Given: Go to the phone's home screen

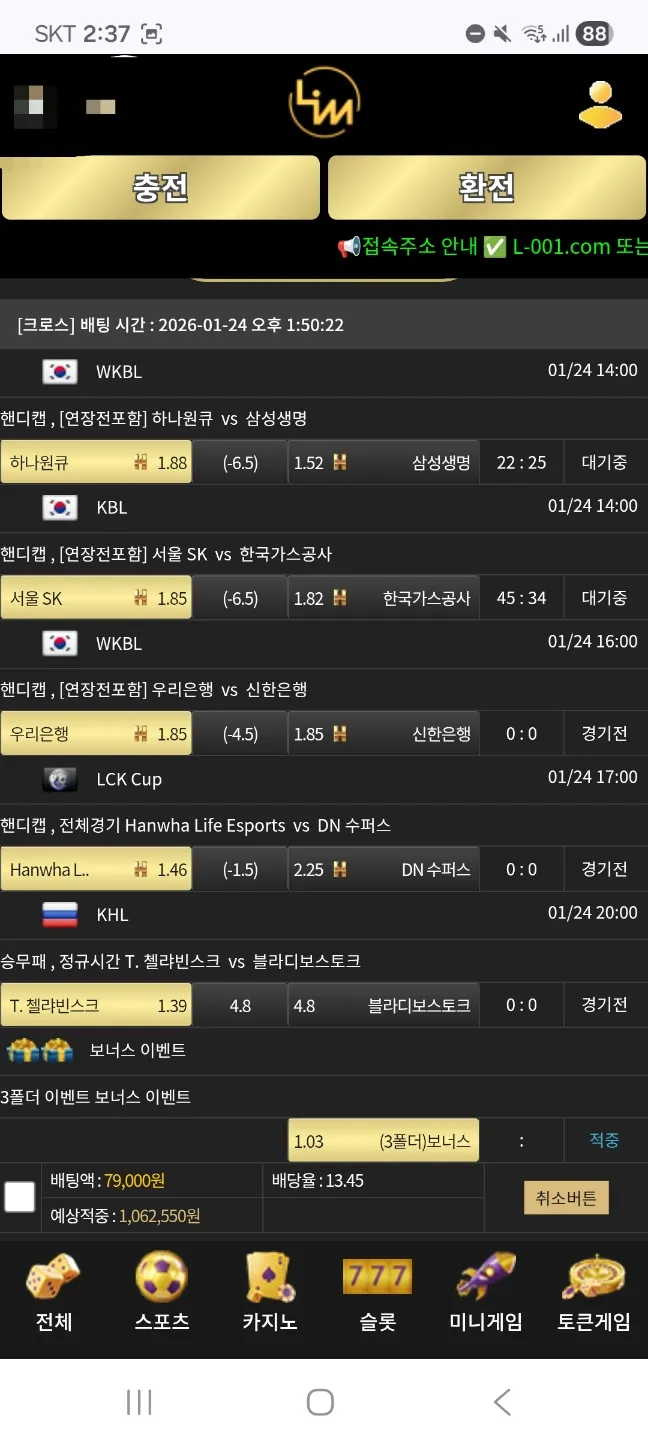Looking at the screenshot, I should (320, 1402).
